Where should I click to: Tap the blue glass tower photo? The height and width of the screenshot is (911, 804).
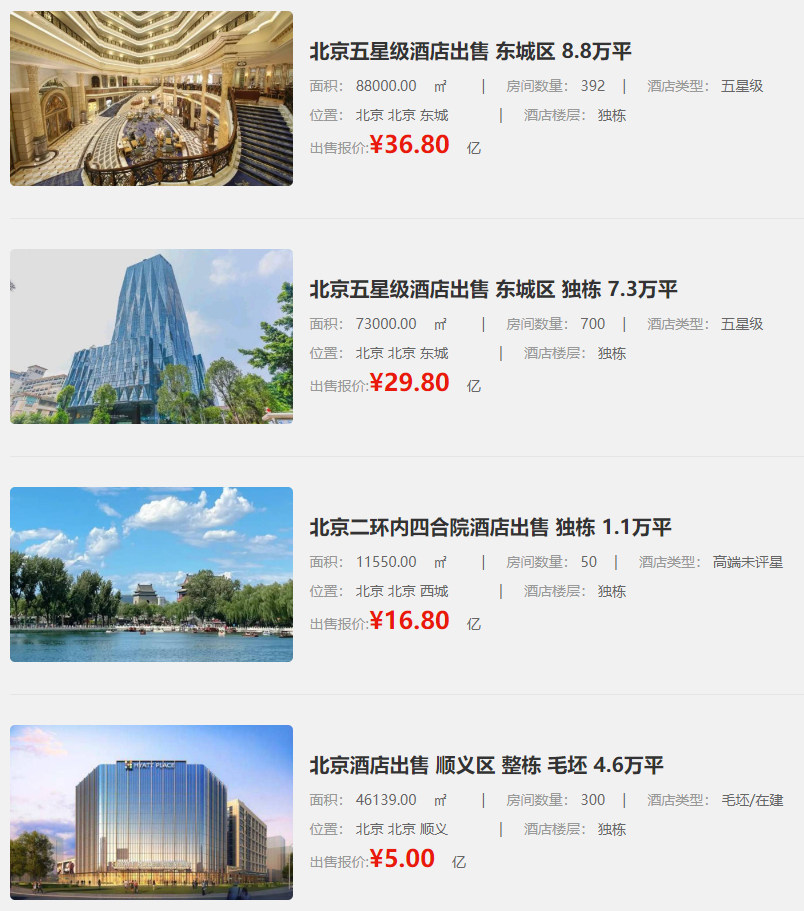coord(151,336)
